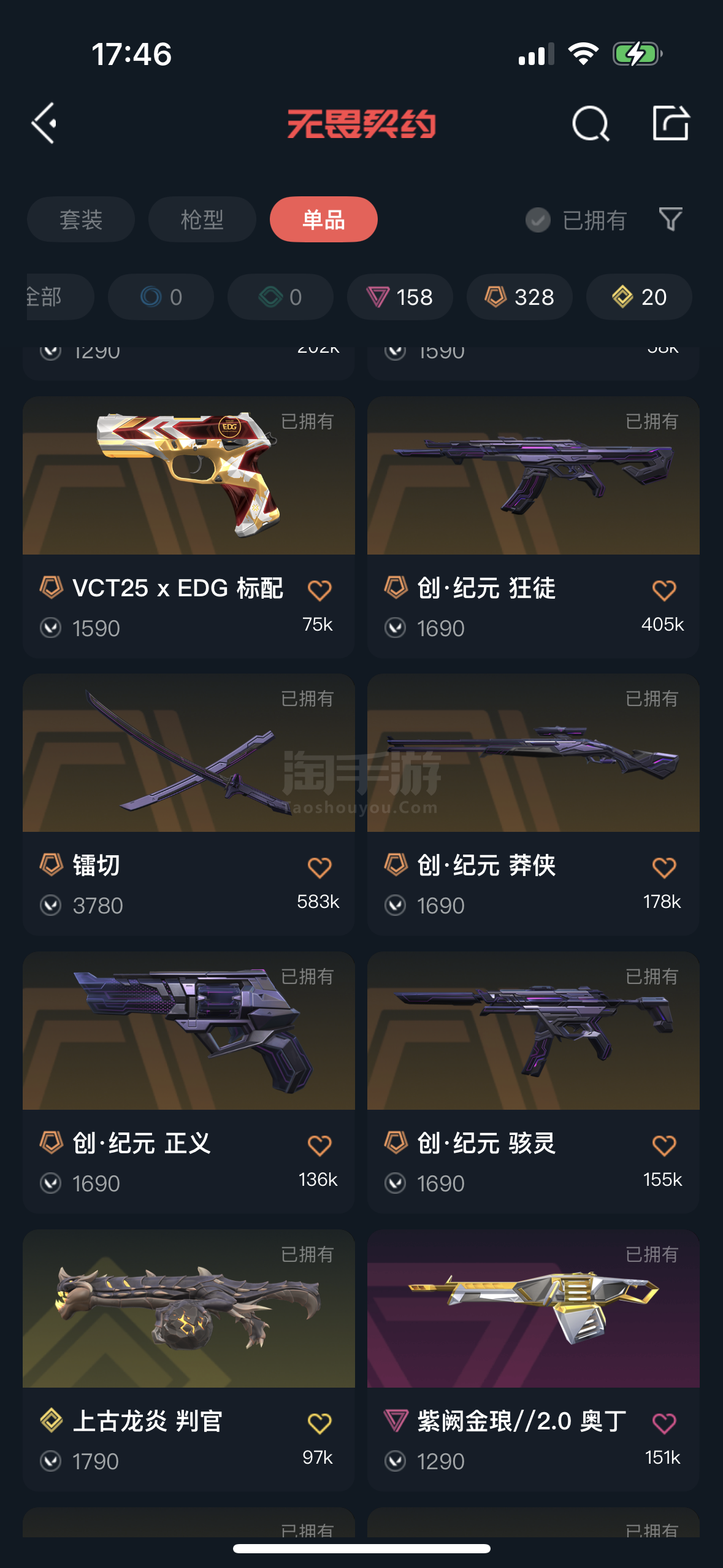Open the VCT25 x EDG 标配 card

pos(189,528)
